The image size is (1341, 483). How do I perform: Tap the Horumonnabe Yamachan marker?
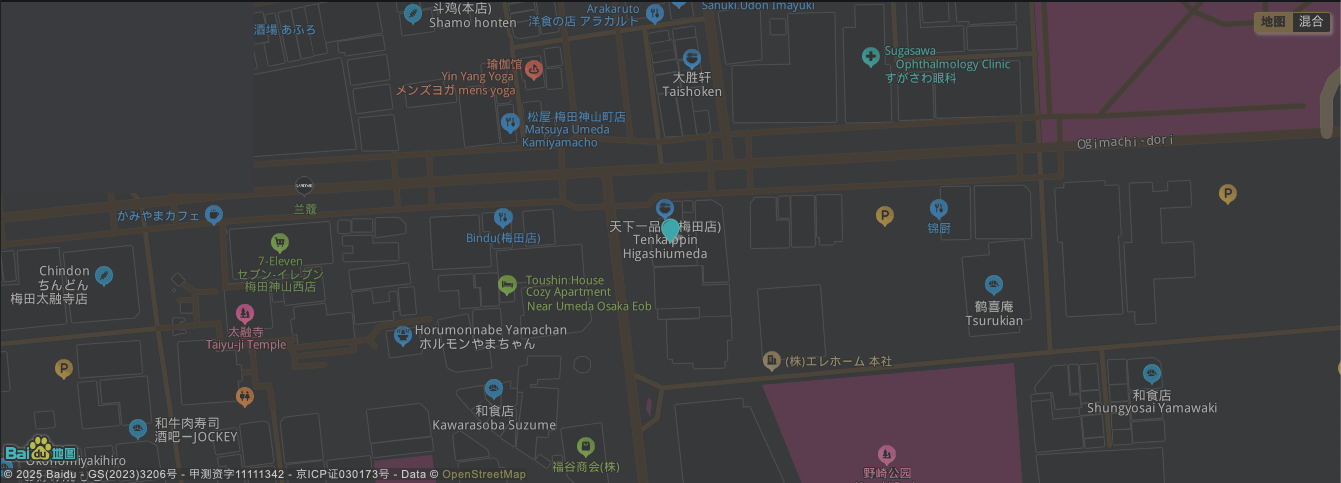tap(403, 335)
